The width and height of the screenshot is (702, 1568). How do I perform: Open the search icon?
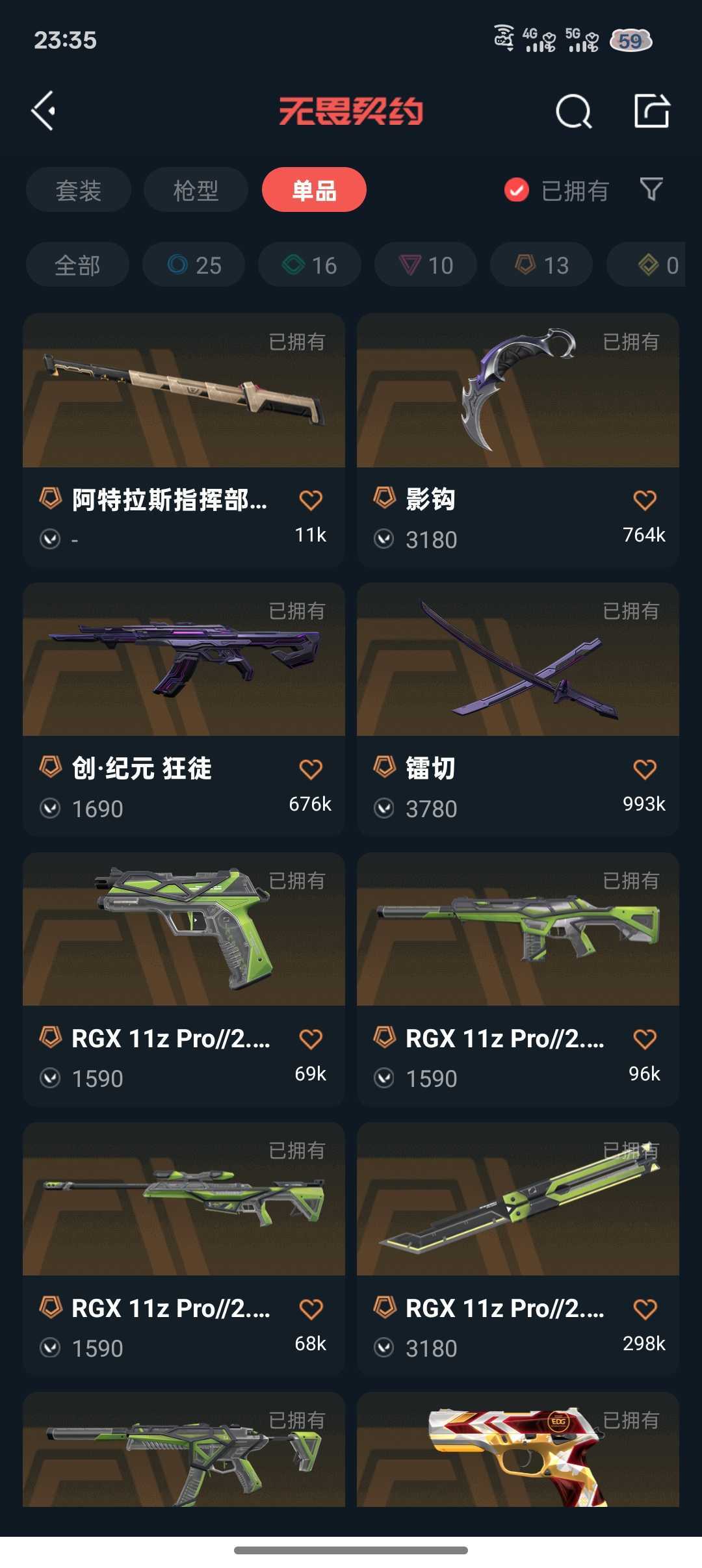pyautogui.click(x=573, y=111)
